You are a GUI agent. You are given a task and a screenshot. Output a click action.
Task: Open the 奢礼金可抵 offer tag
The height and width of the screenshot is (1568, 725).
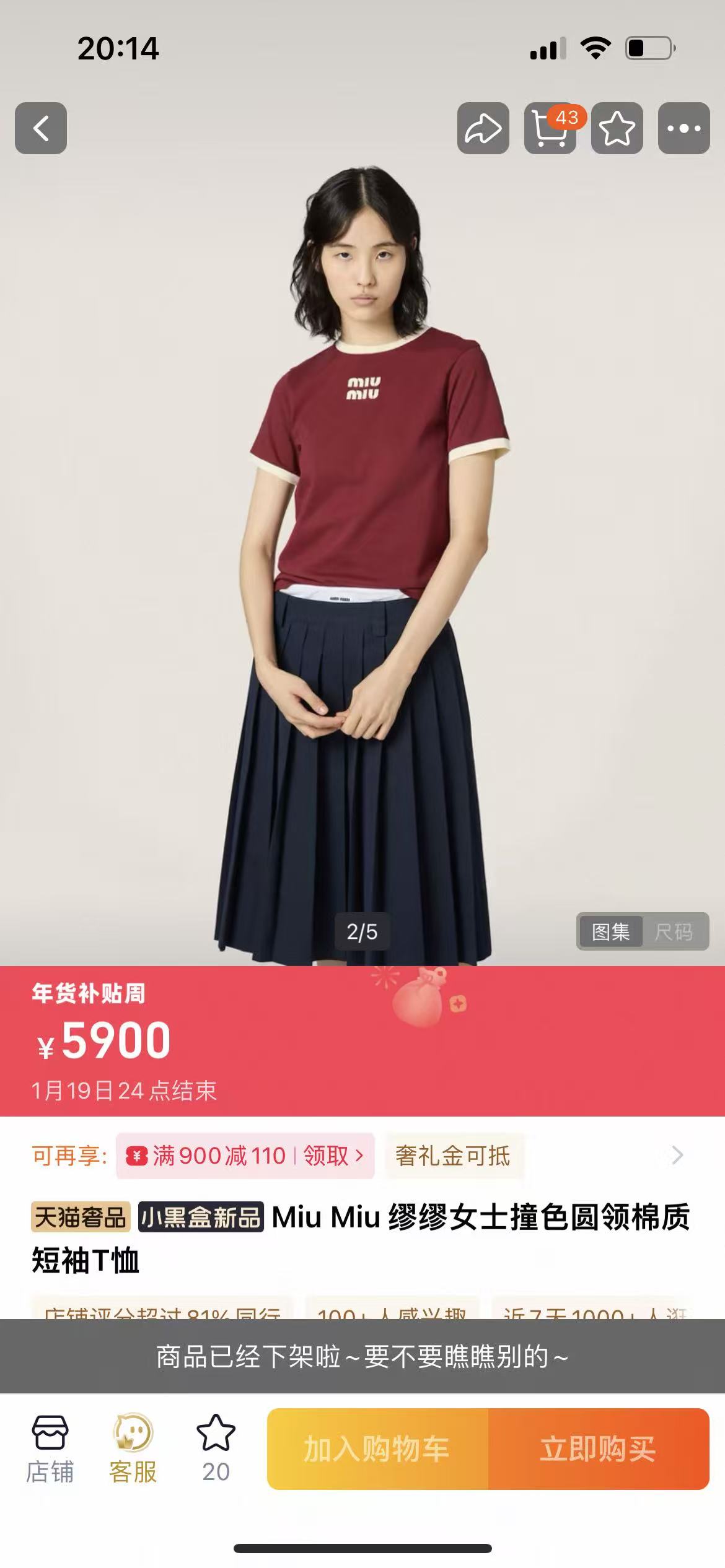coord(453,1156)
